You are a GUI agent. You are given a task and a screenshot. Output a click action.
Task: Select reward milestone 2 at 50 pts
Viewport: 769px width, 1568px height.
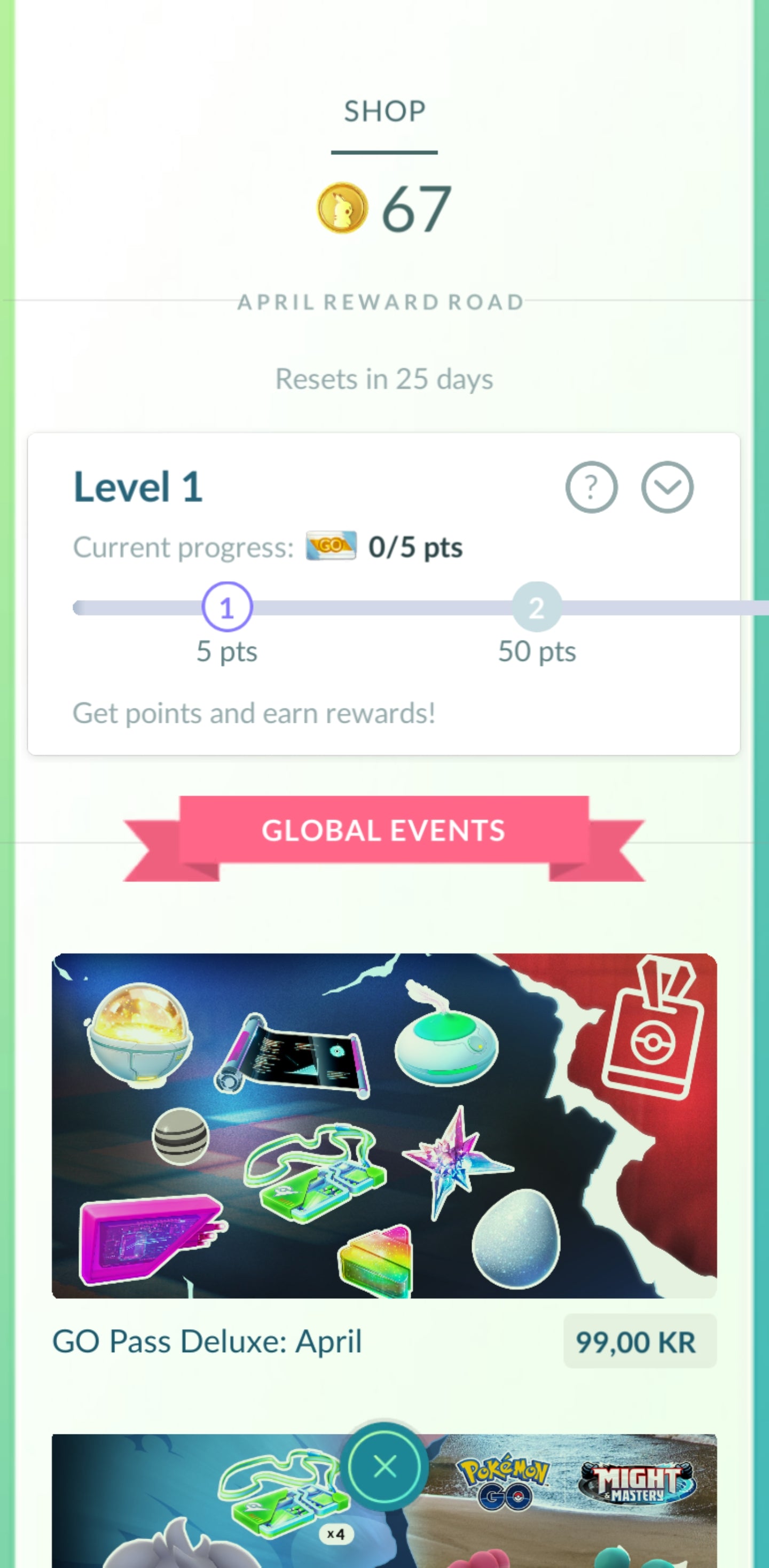pos(536,607)
